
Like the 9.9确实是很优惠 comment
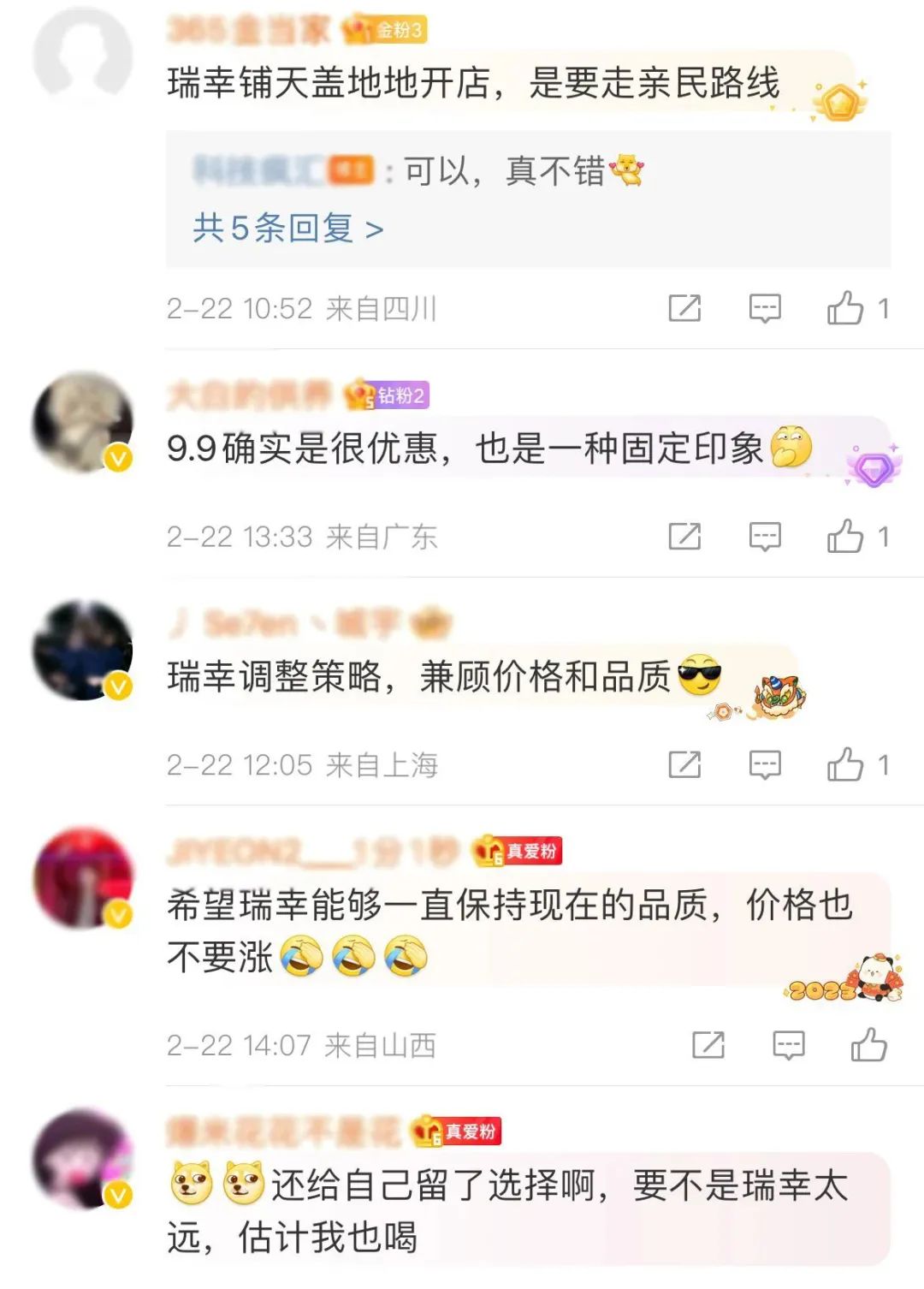pos(845,537)
